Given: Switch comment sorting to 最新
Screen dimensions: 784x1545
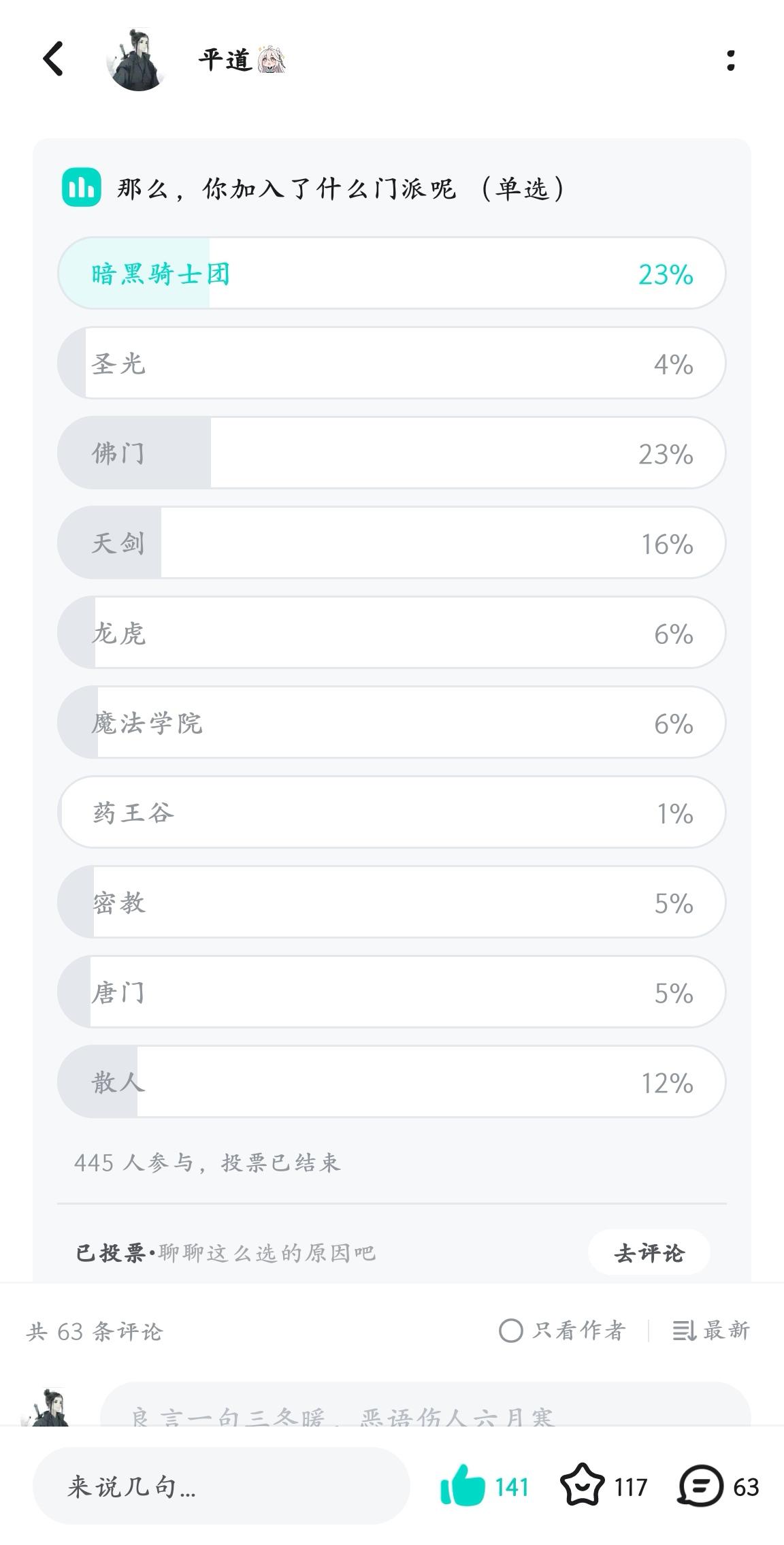Looking at the screenshot, I should tap(723, 1329).
